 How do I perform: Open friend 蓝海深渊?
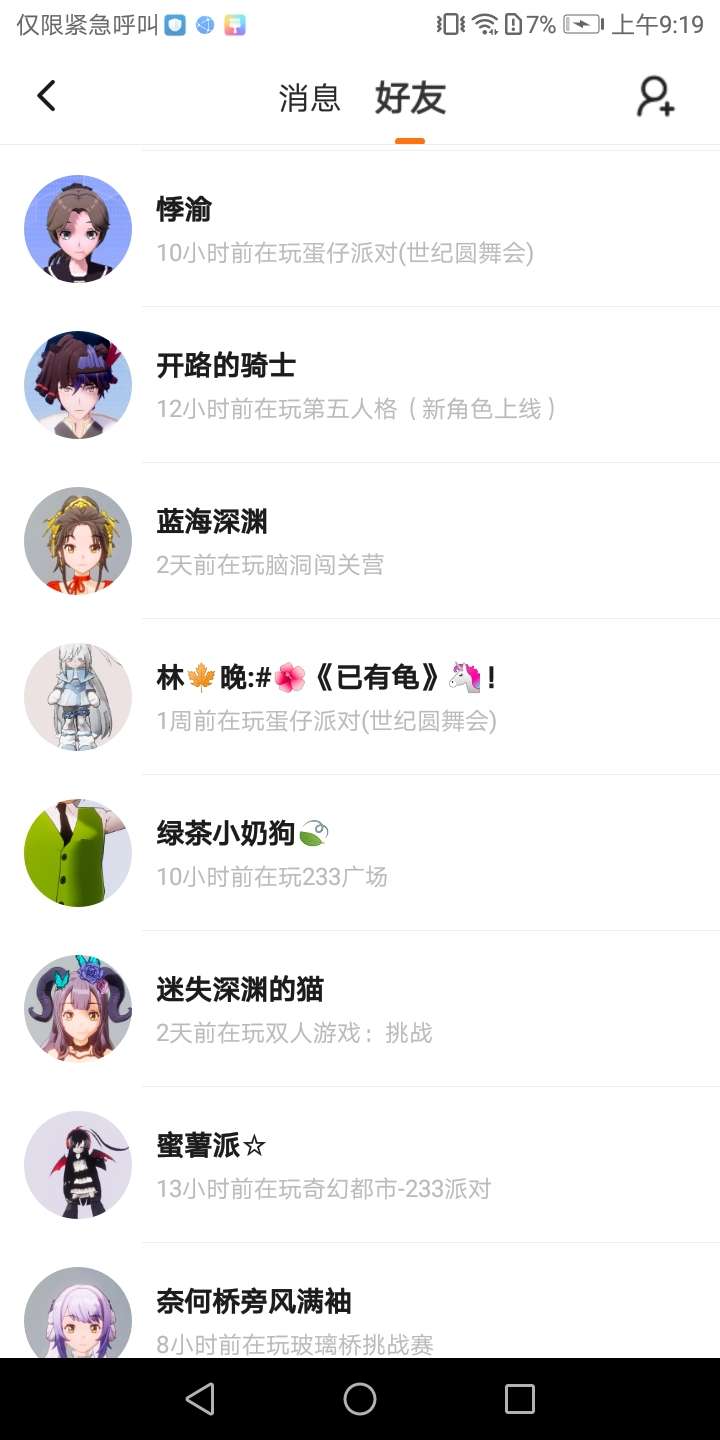coord(360,541)
